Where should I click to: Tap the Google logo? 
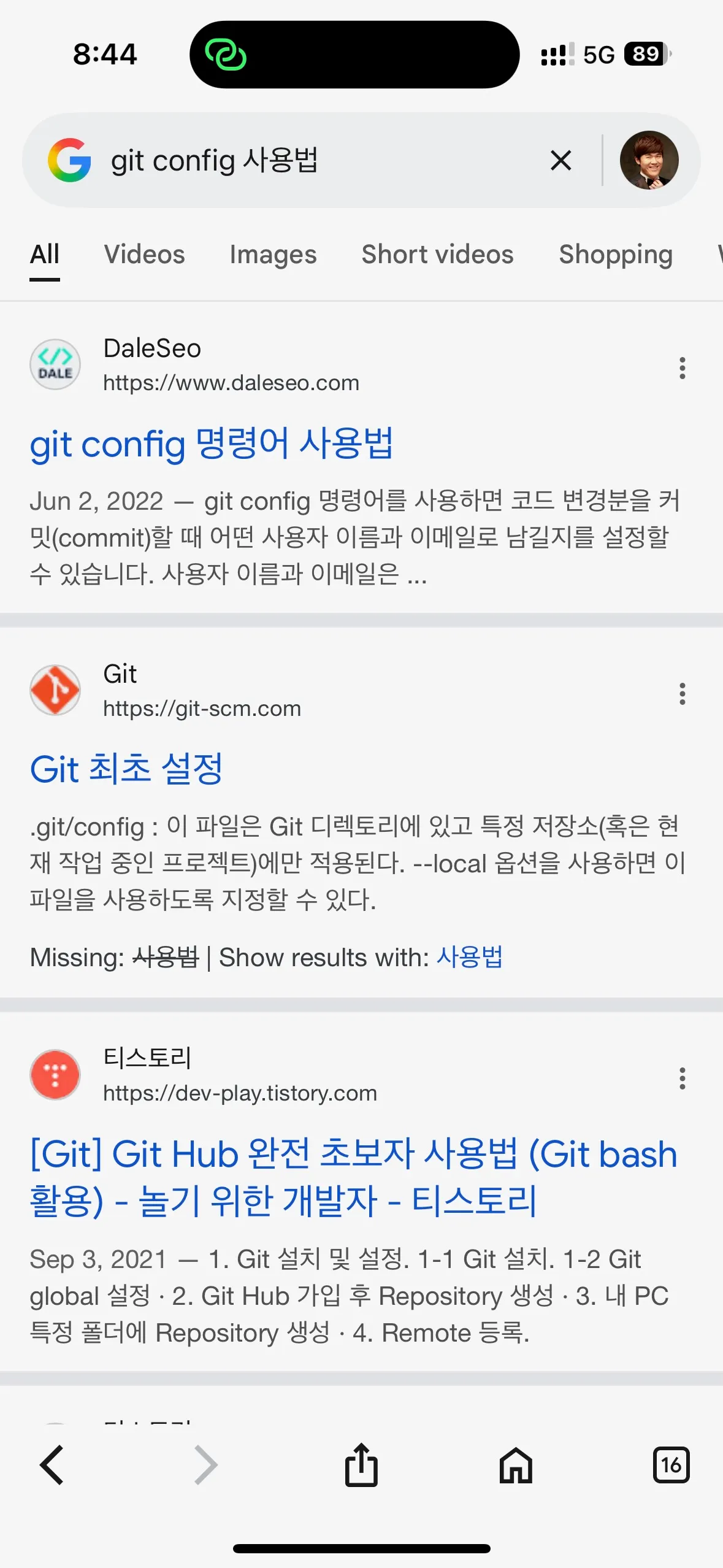pyautogui.click(x=69, y=161)
